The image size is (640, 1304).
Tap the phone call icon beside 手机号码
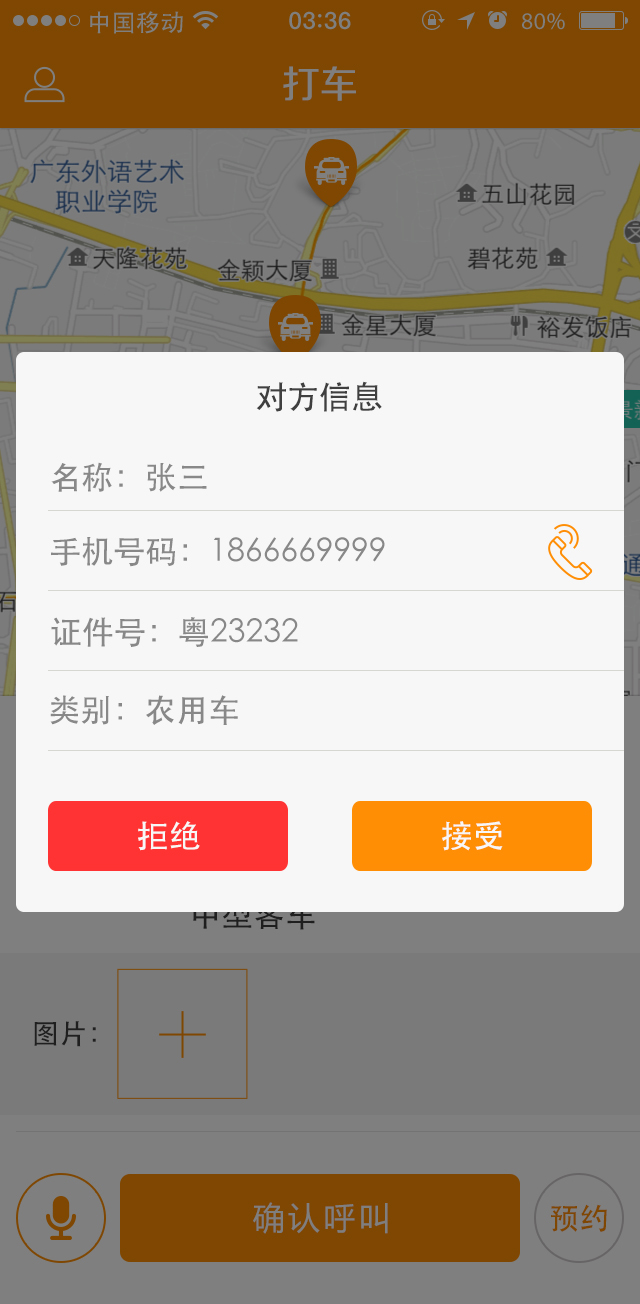pyautogui.click(x=570, y=551)
